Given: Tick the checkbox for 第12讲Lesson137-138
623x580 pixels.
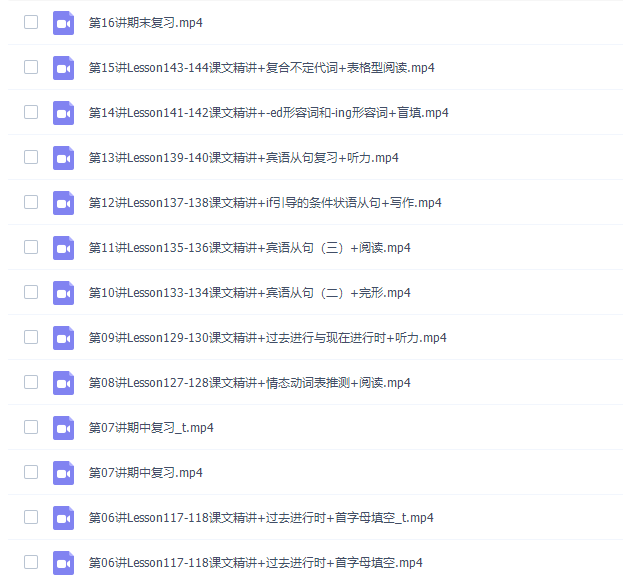Looking at the screenshot, I should click(x=31, y=202).
